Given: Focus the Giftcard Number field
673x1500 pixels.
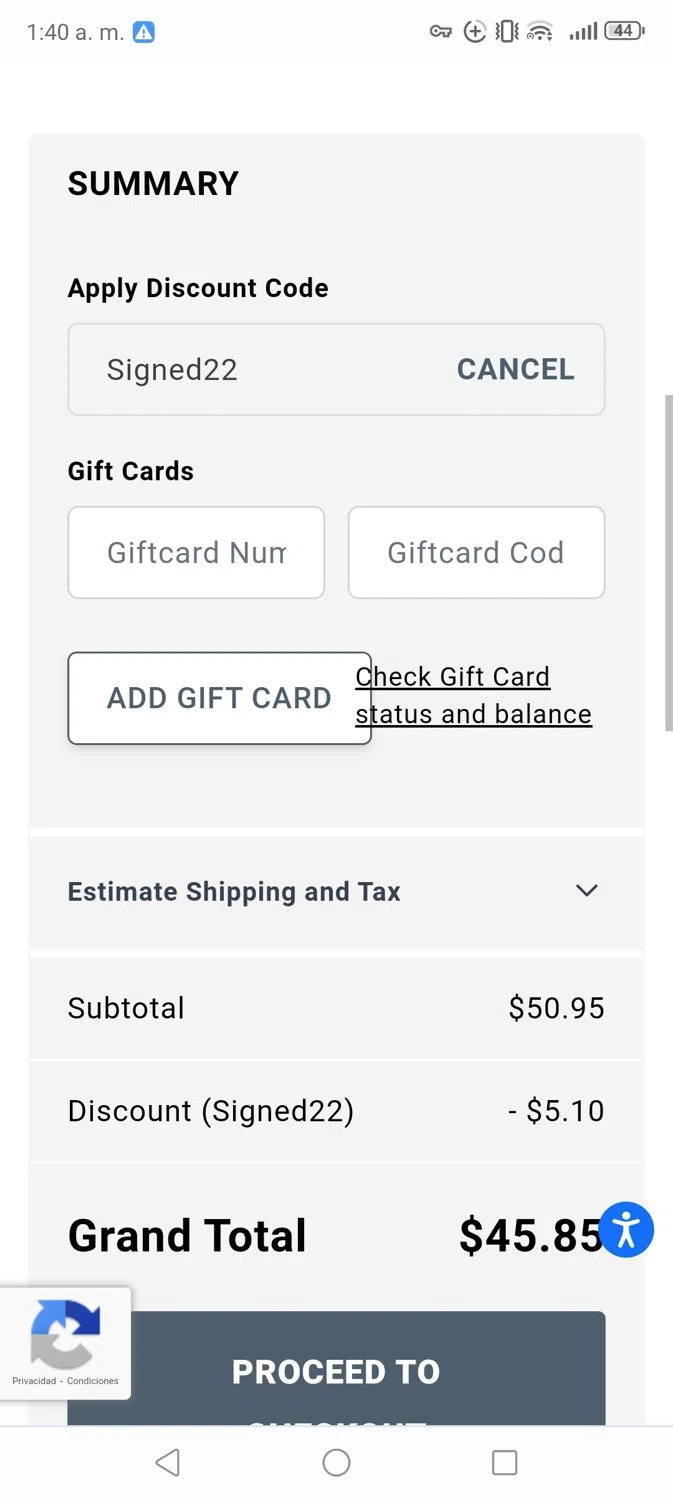Looking at the screenshot, I should [196, 552].
